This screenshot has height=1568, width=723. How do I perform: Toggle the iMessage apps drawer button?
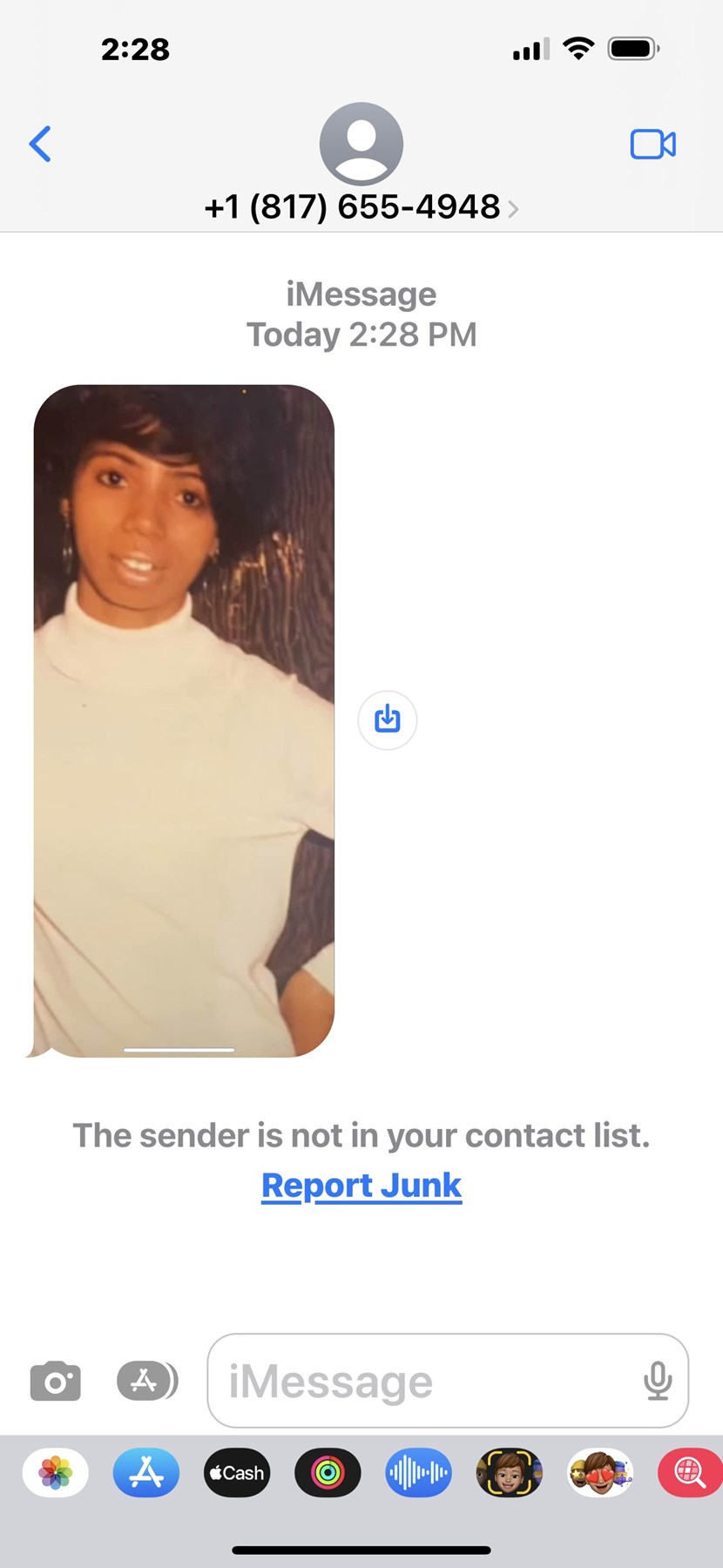(146, 1381)
